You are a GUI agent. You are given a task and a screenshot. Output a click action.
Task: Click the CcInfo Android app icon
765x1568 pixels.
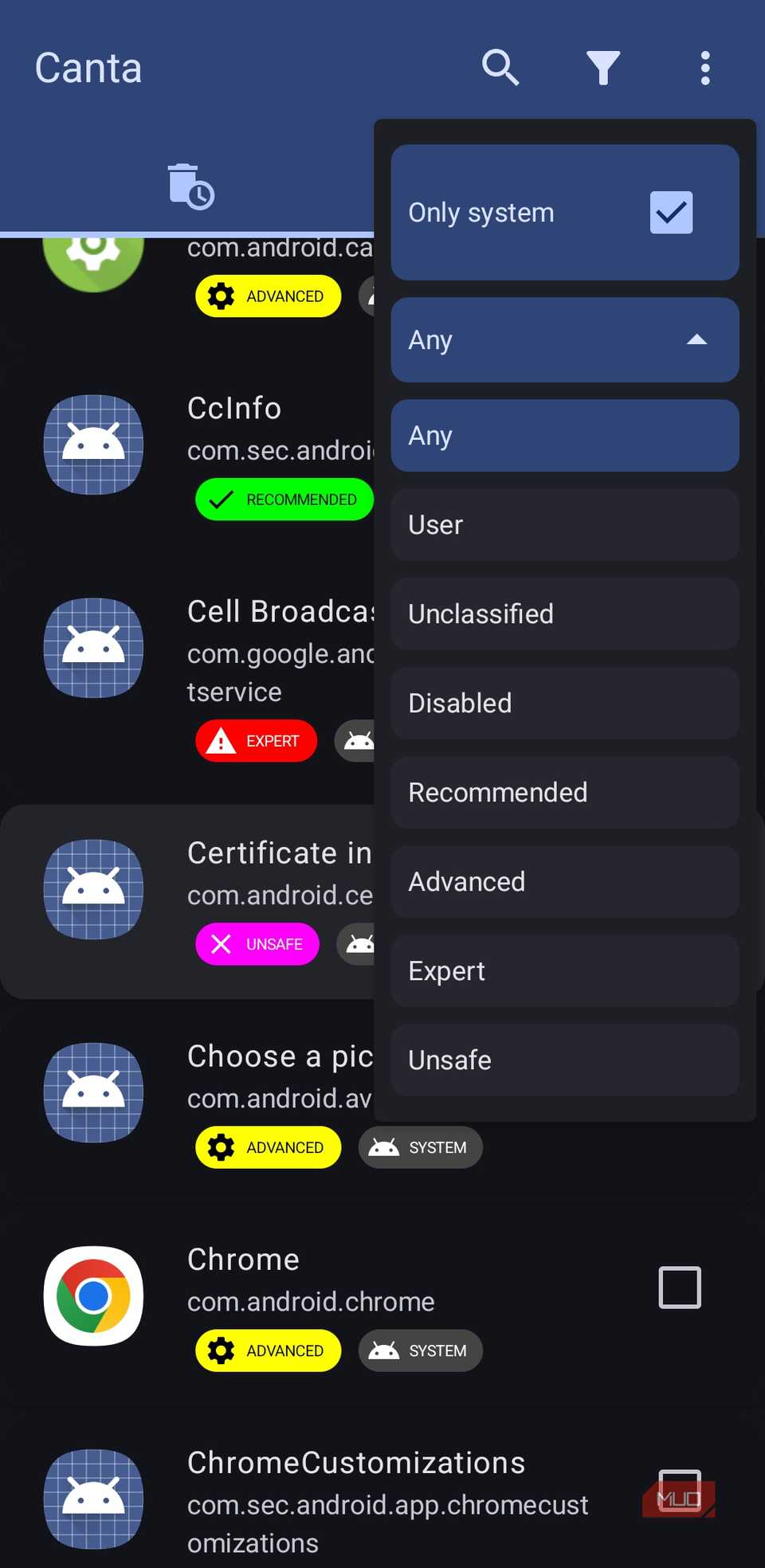tap(93, 445)
